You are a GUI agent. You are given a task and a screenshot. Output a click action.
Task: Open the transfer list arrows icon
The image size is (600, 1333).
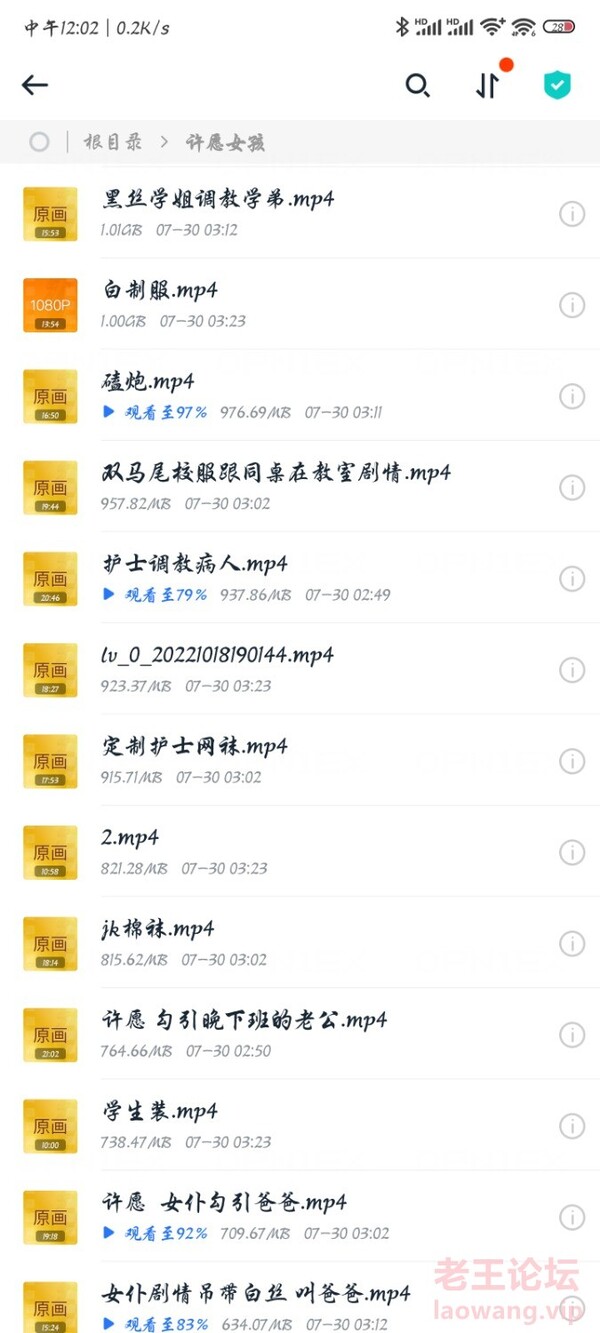487,85
